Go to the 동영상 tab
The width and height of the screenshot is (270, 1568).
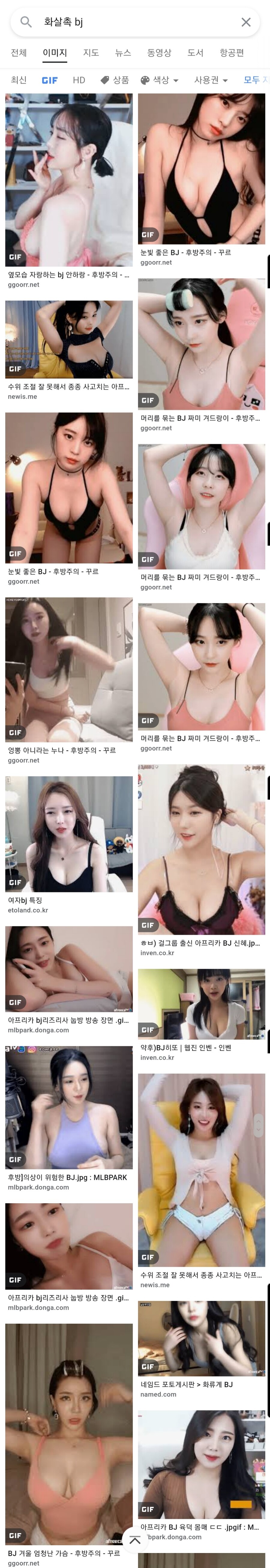click(159, 53)
